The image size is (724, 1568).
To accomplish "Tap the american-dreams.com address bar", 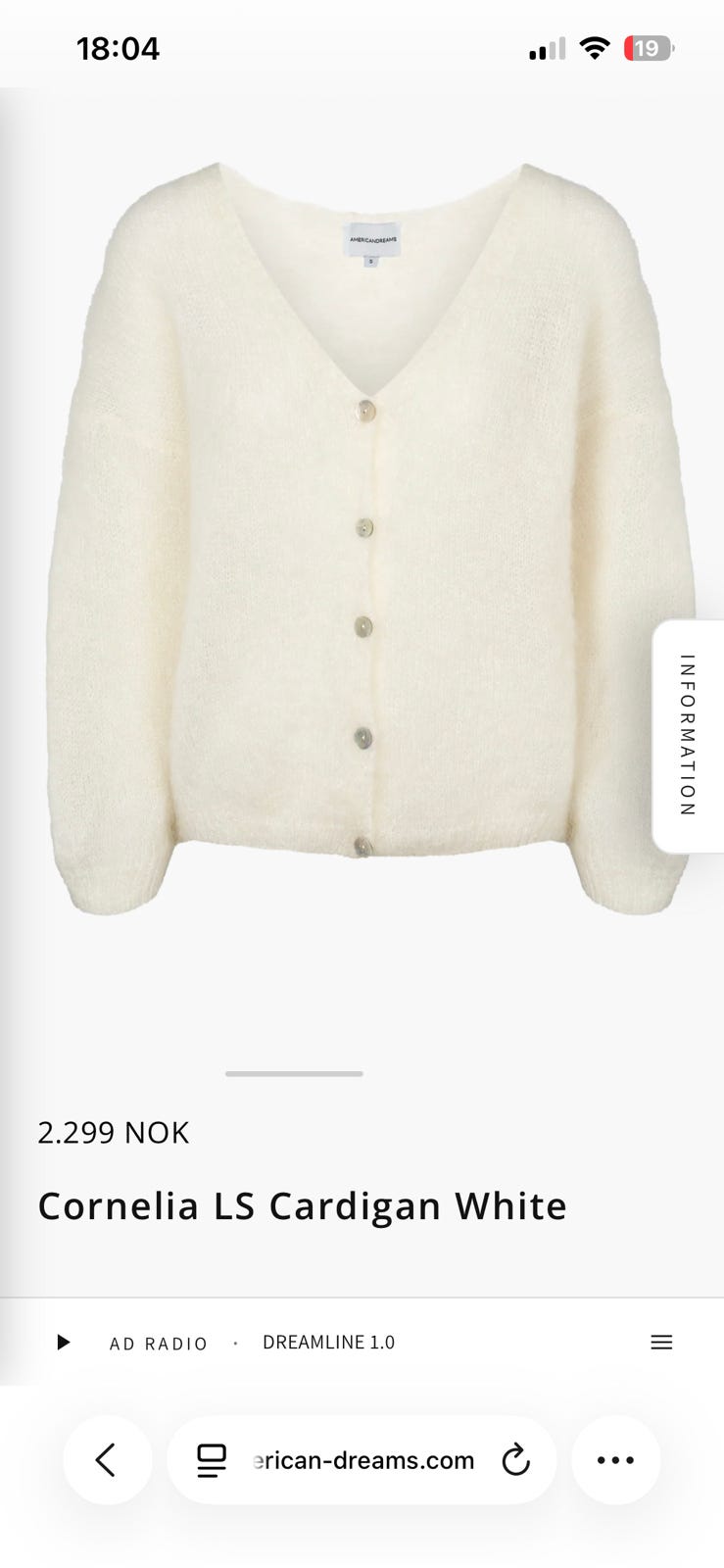I will point(362,1460).
